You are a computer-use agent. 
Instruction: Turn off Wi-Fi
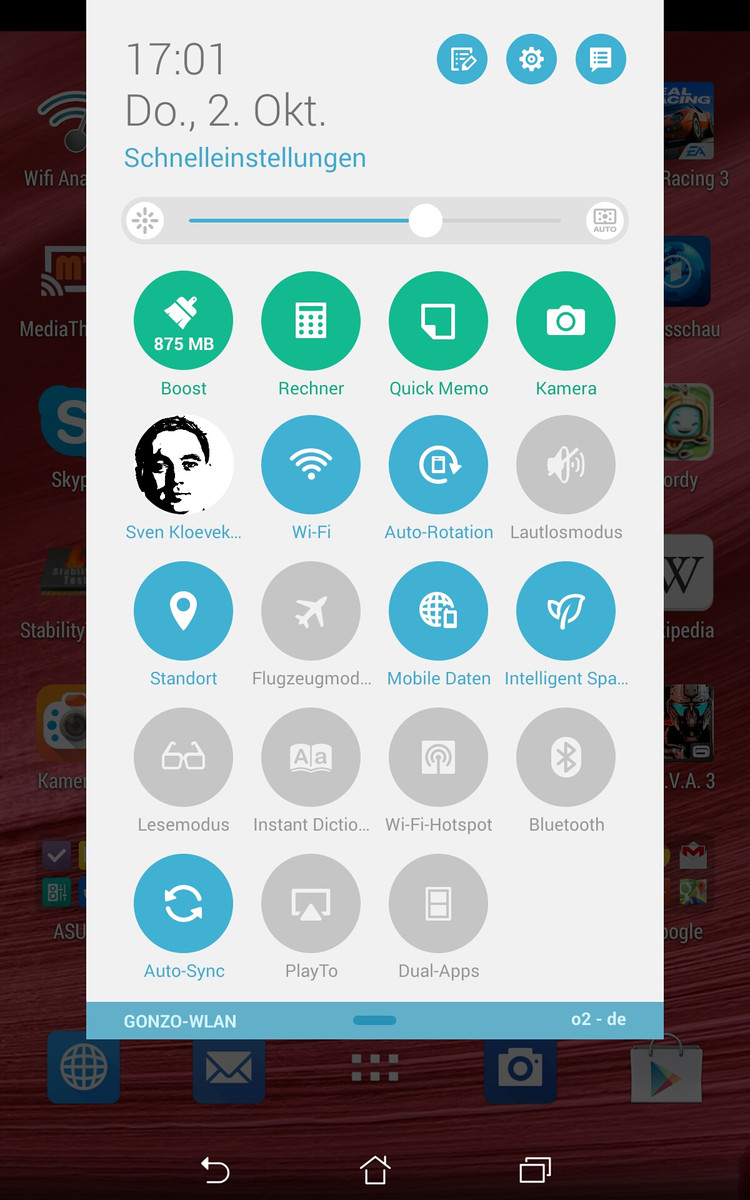coord(311,465)
